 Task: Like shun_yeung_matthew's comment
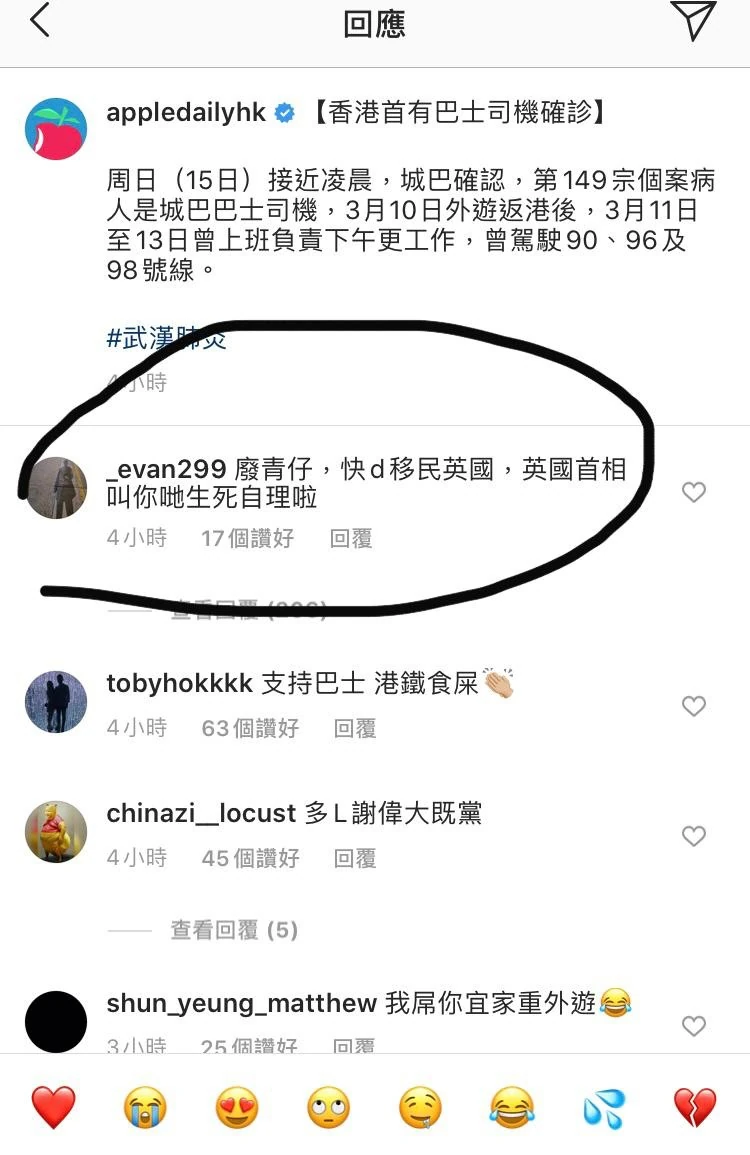(x=693, y=1026)
